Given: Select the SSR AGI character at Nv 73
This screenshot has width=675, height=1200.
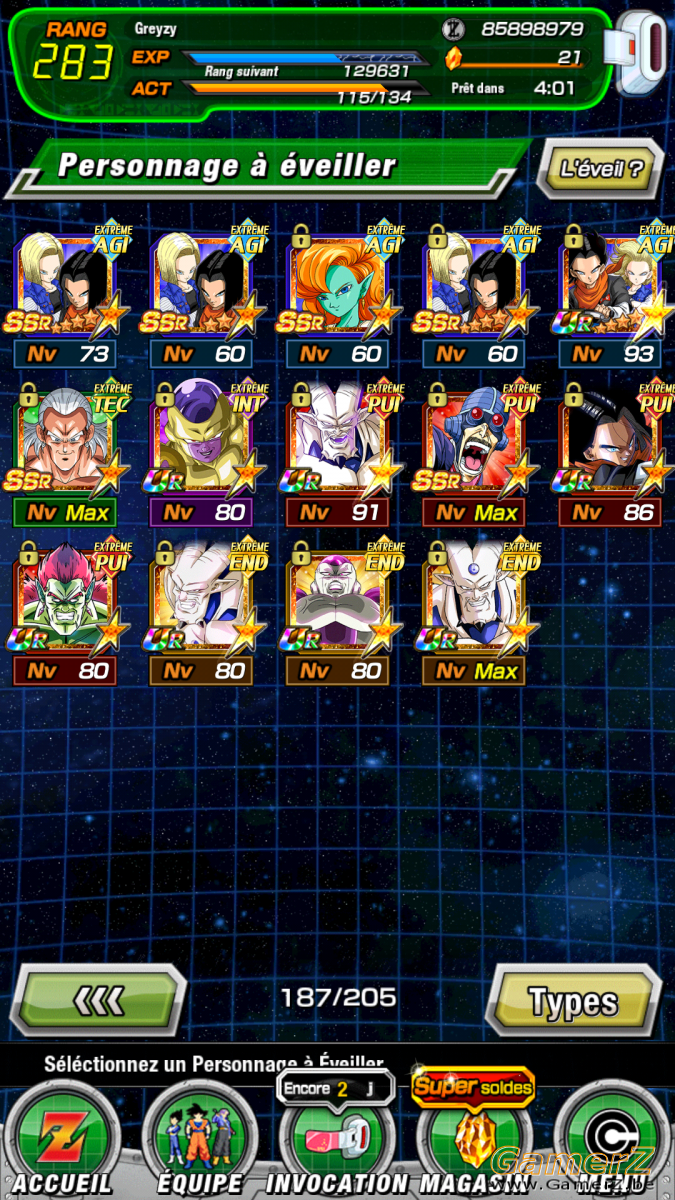Looking at the screenshot, I should pos(65,296).
